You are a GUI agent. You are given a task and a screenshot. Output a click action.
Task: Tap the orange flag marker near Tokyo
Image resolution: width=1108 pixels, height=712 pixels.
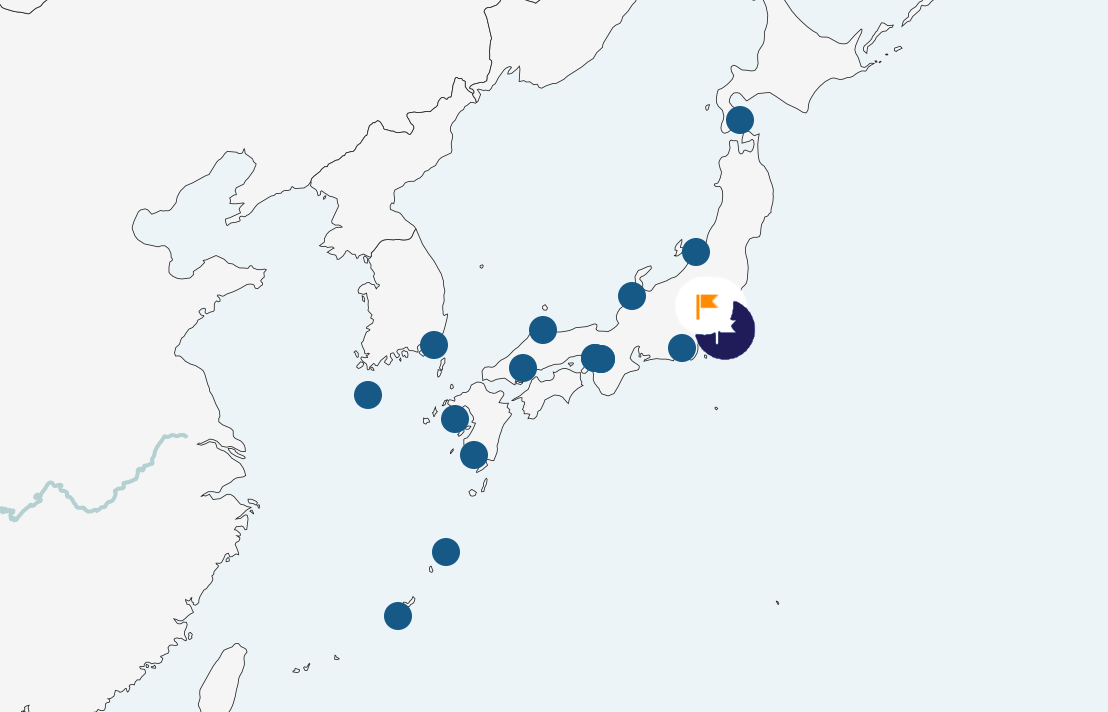coord(708,304)
